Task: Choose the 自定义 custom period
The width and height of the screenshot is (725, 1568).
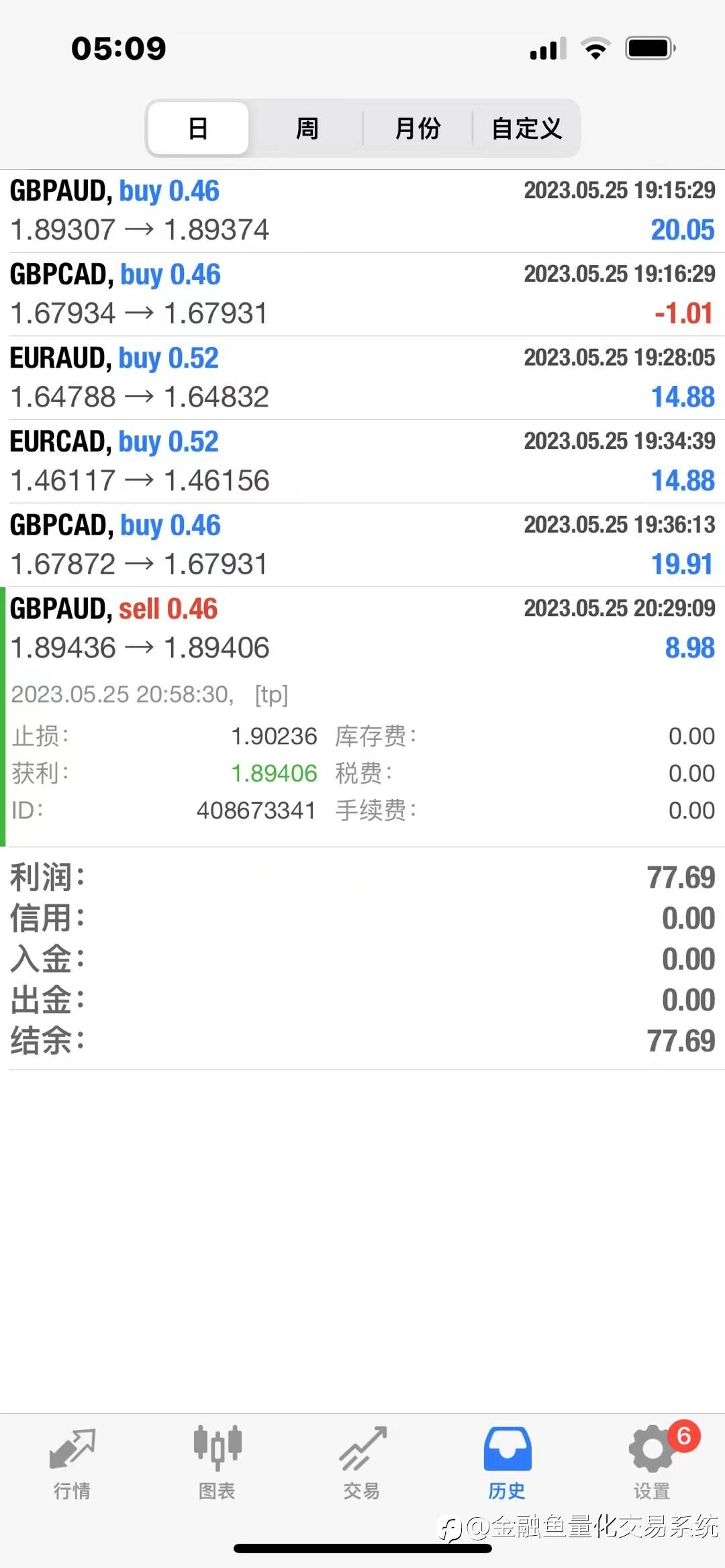Action: click(526, 128)
